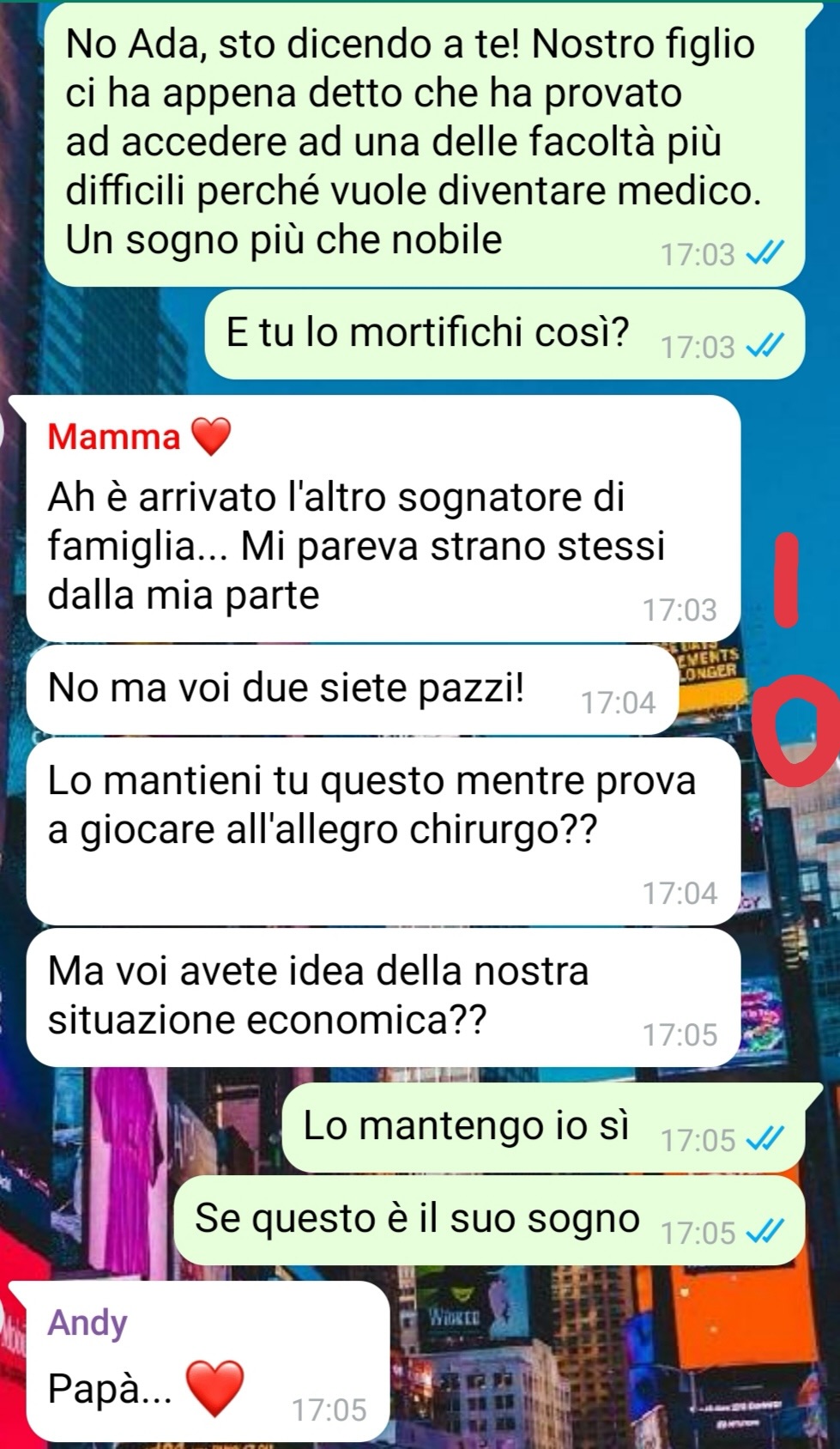Tap the sender name Mamma
840x1449 pixels.
114,437
